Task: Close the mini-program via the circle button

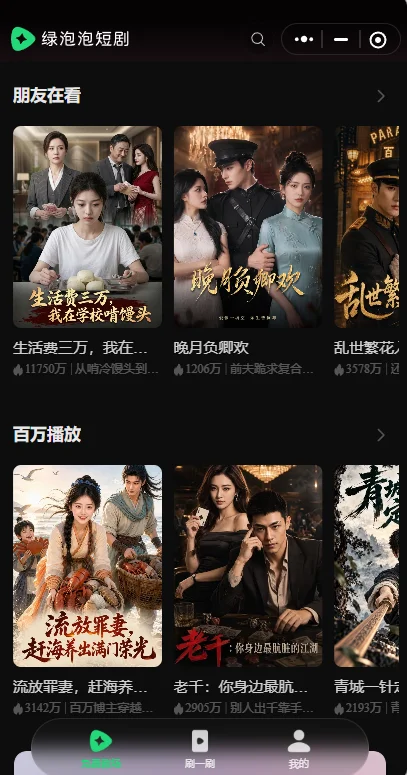Action: tap(378, 40)
